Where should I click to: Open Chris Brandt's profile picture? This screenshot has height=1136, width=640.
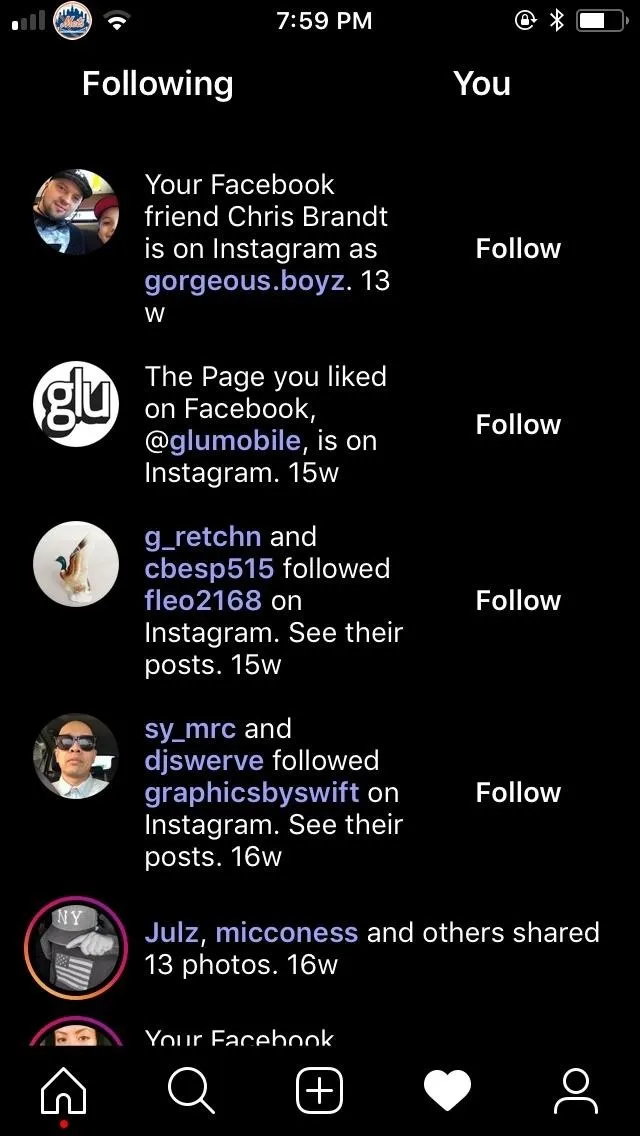(76, 212)
